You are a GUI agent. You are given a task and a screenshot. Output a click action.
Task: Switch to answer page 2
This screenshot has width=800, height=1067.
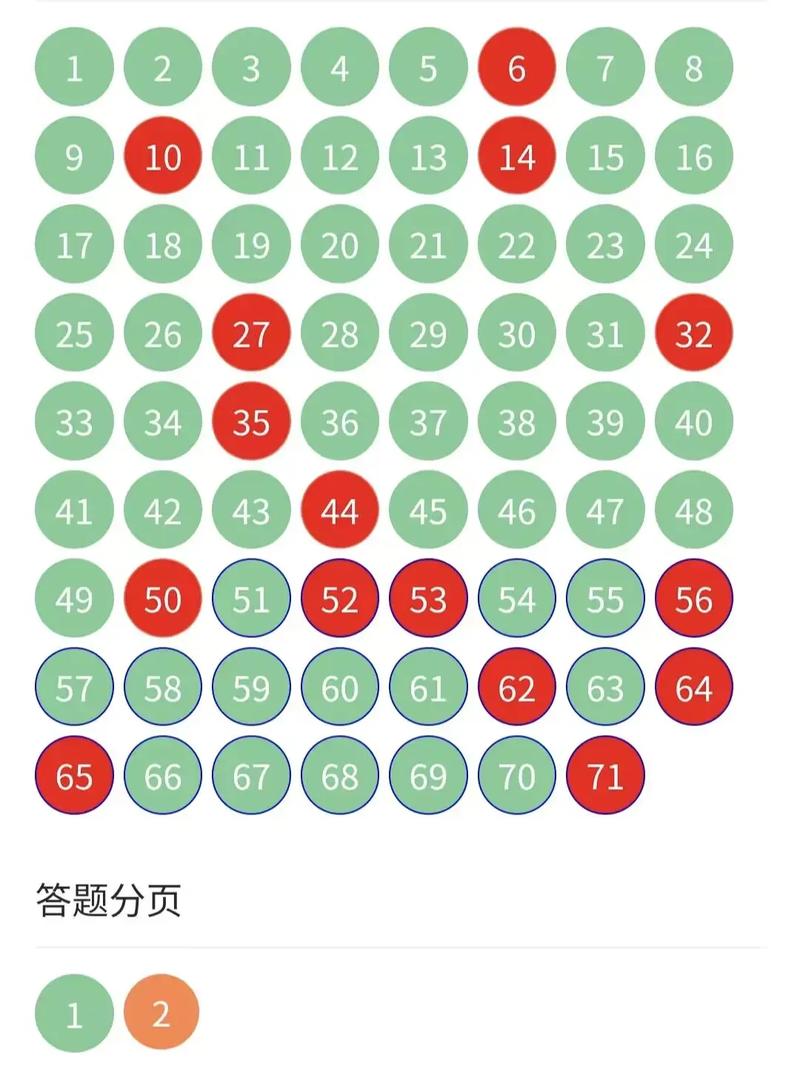pos(163,1011)
